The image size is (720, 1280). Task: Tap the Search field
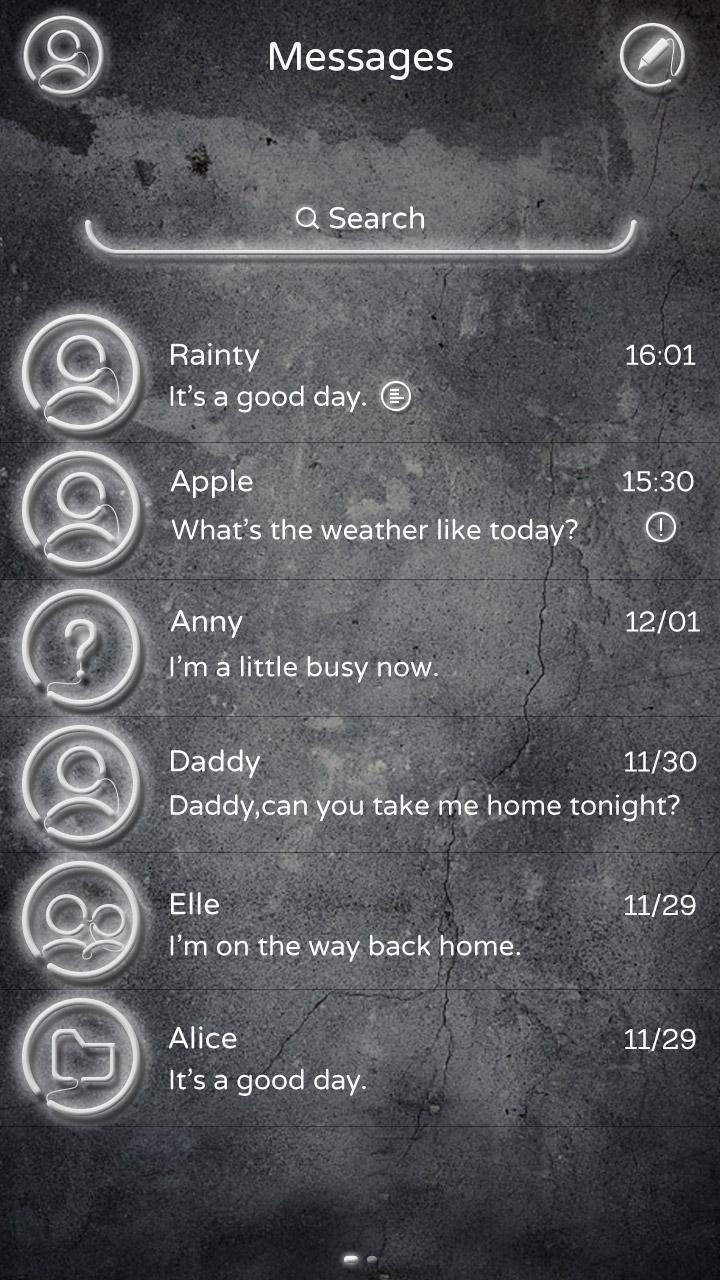click(360, 220)
